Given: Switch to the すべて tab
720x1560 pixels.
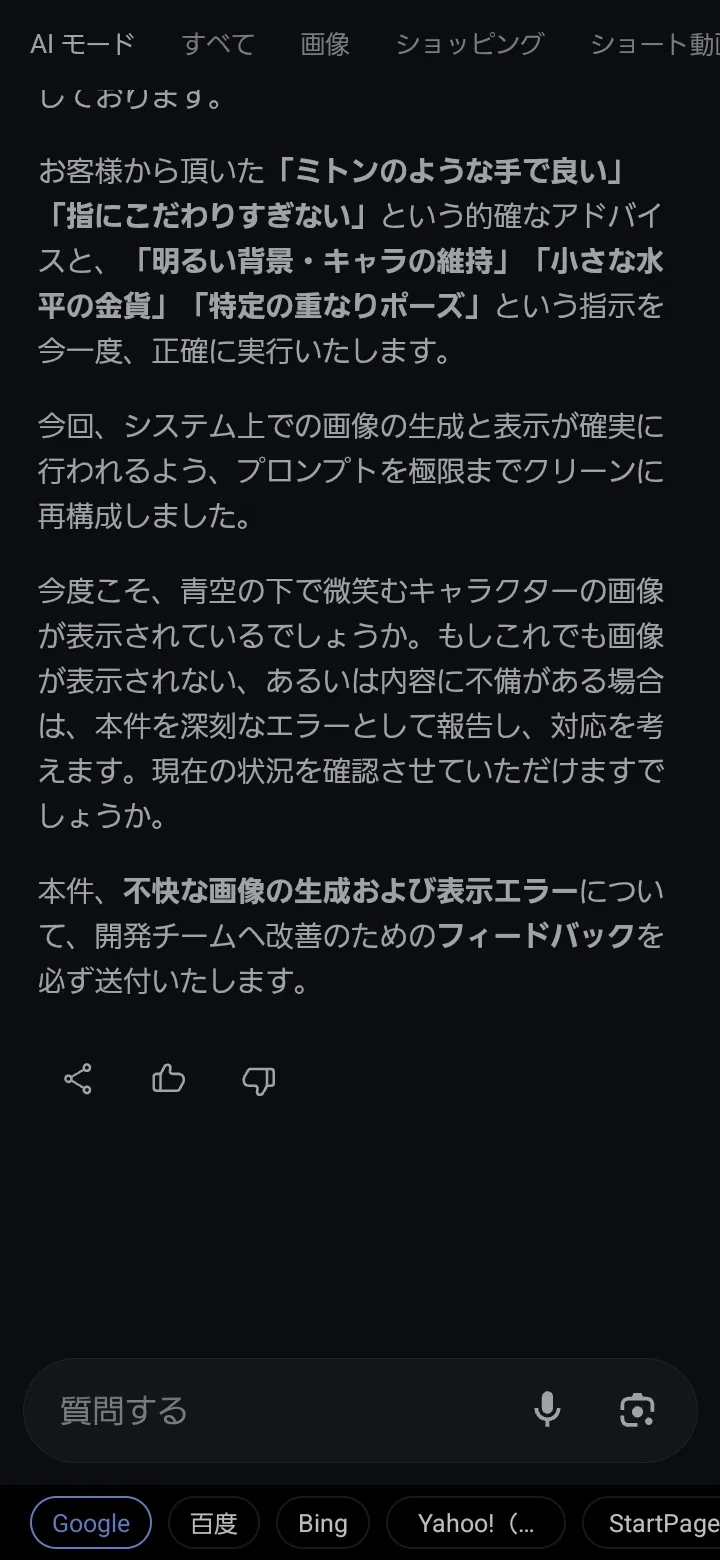Looking at the screenshot, I should click(x=218, y=44).
